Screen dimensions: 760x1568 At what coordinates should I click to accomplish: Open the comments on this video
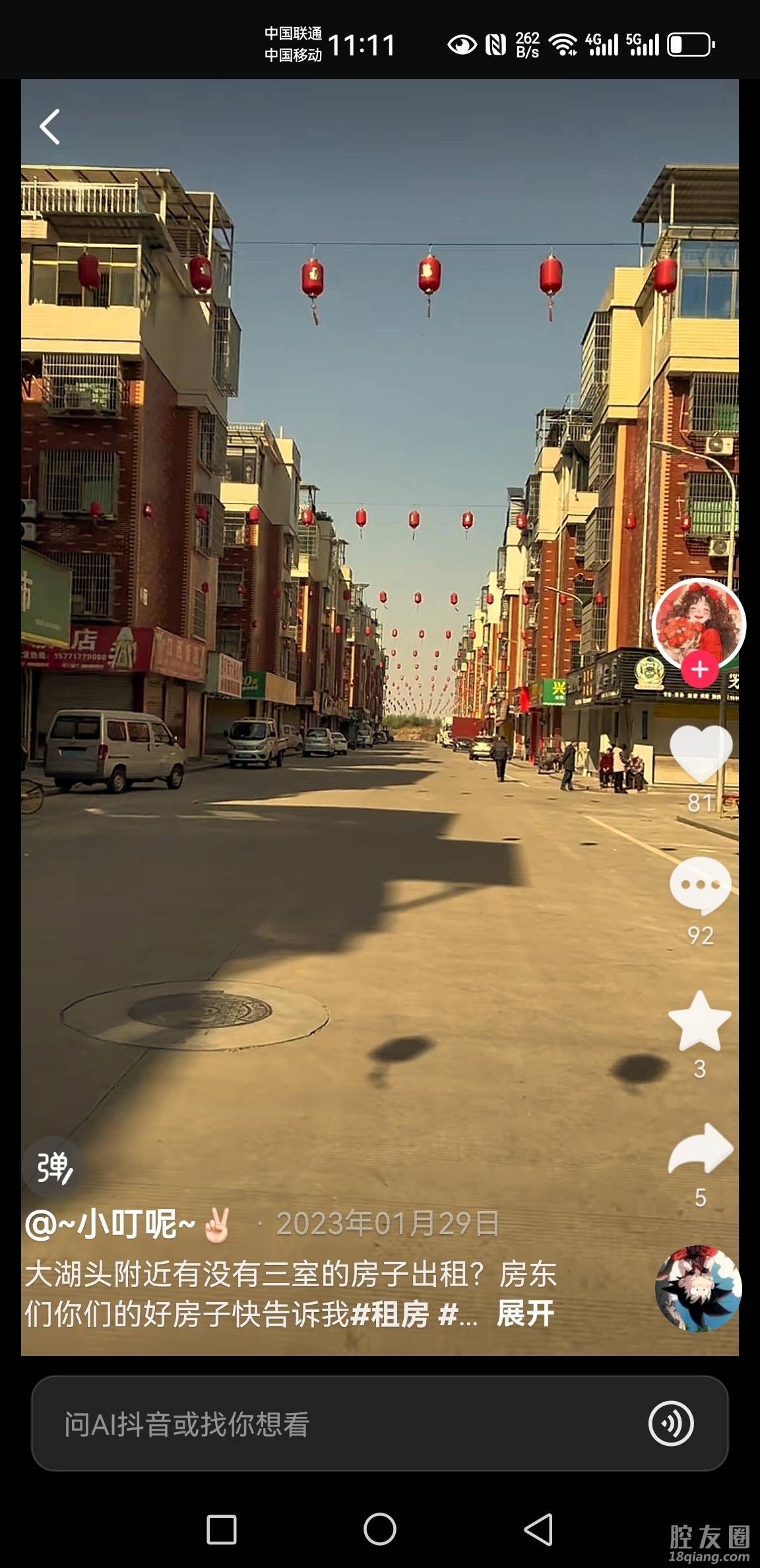[x=700, y=886]
